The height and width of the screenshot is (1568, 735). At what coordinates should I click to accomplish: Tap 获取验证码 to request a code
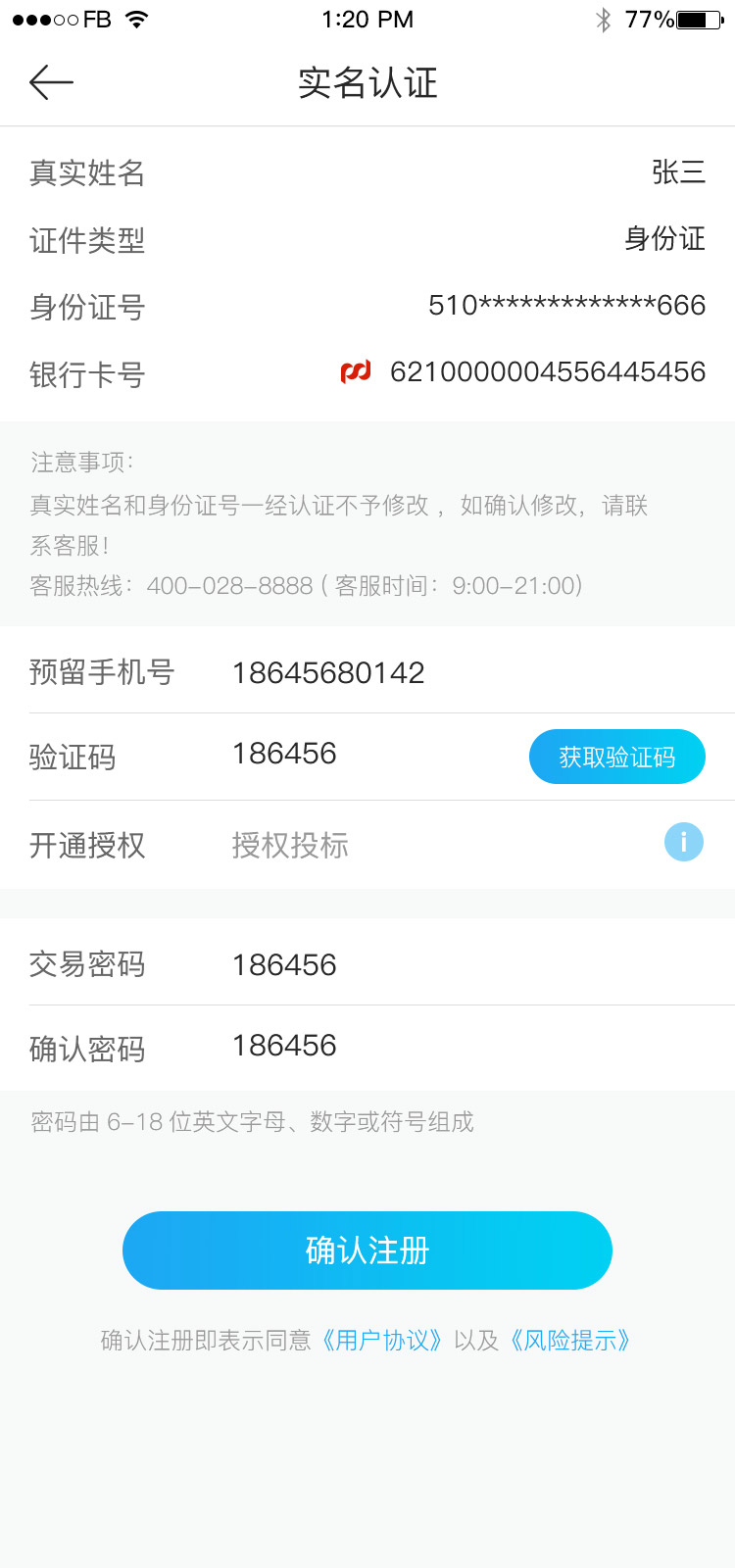(616, 757)
